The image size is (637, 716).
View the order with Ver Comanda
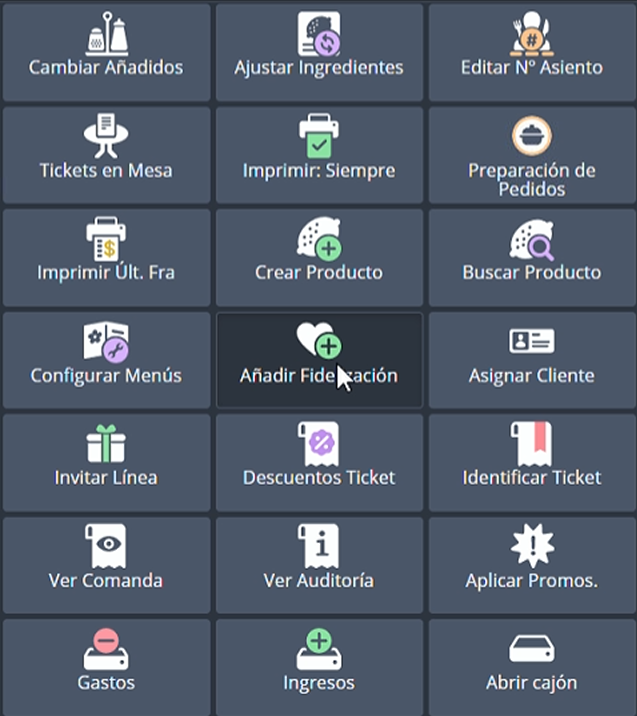106,565
